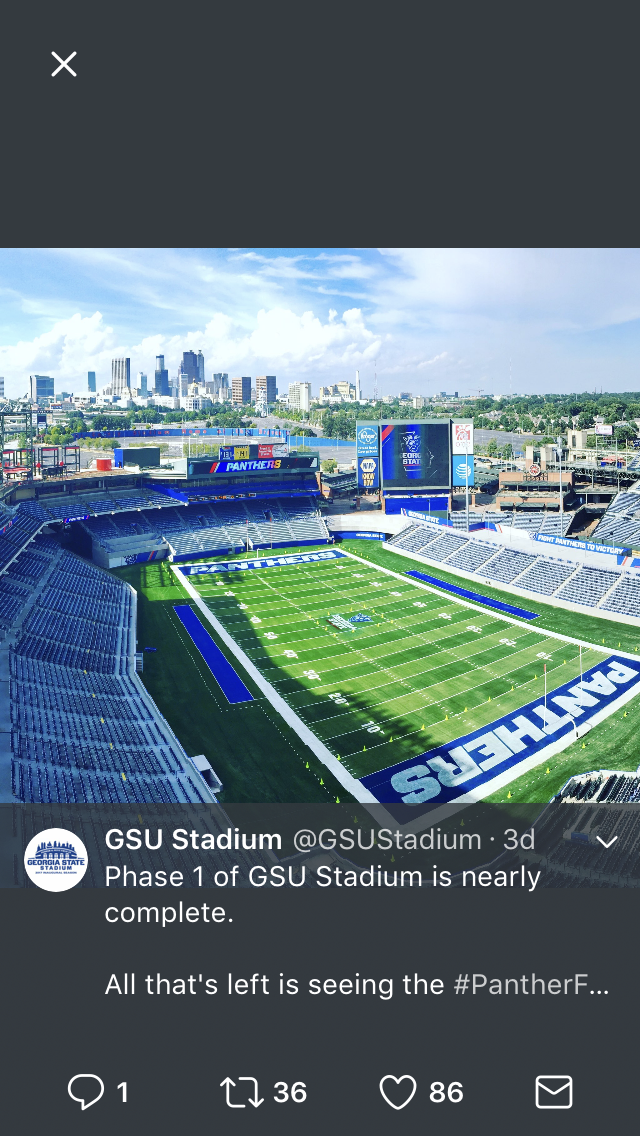
Task: Like the GSU Stadium tweet
Action: pos(399,1092)
